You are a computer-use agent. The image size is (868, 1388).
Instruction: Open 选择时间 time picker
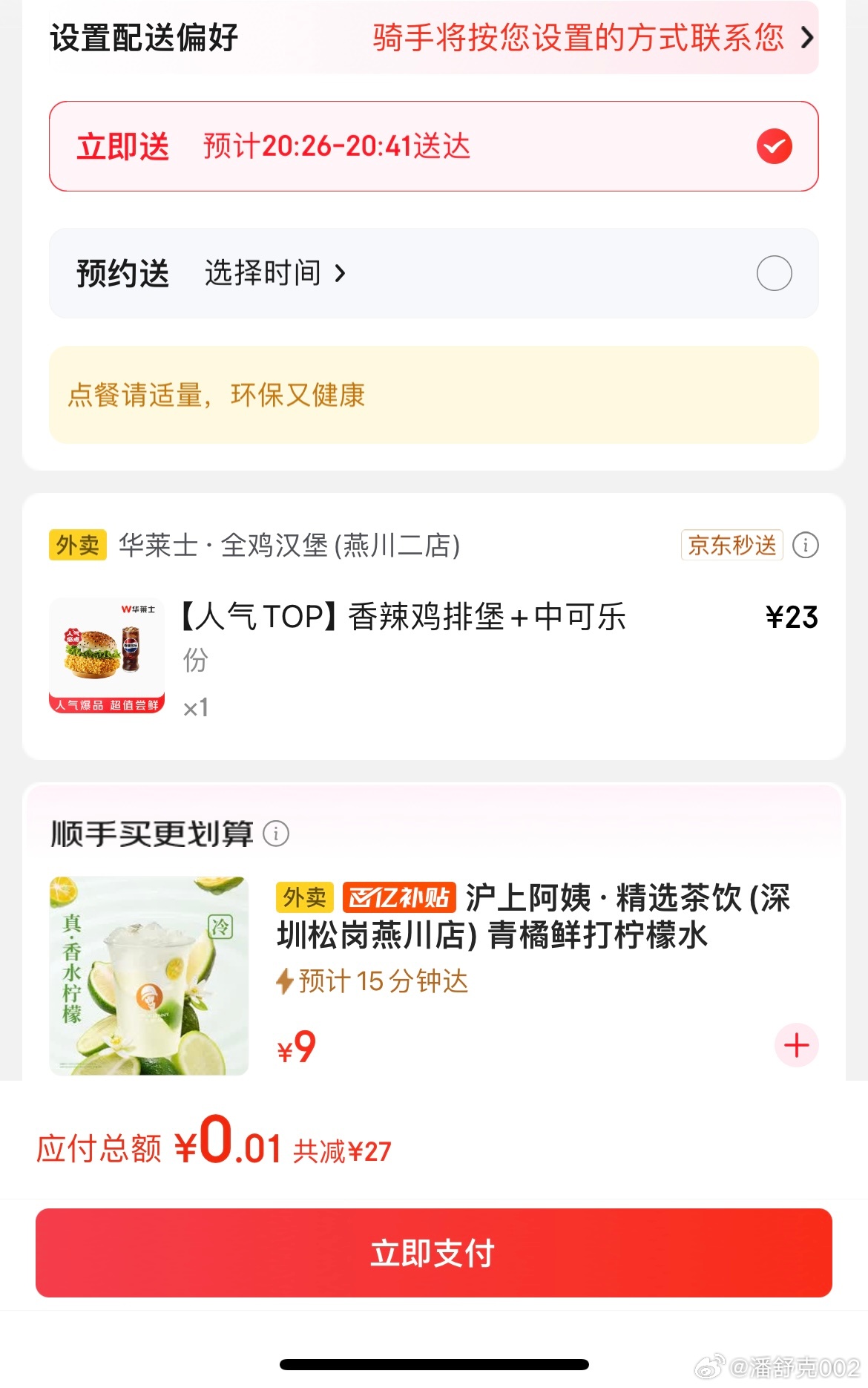pos(274,273)
